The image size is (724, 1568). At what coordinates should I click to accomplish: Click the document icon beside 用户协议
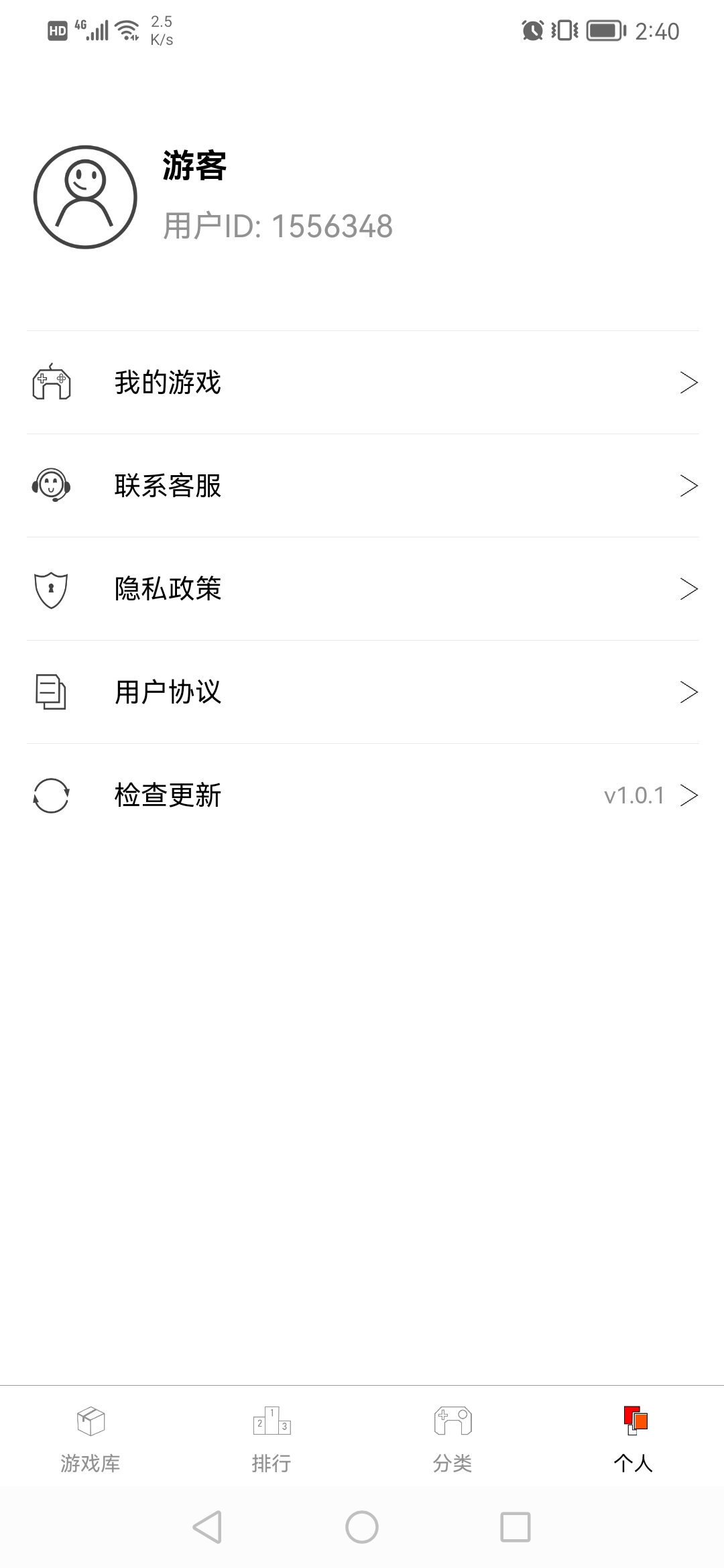[50, 692]
